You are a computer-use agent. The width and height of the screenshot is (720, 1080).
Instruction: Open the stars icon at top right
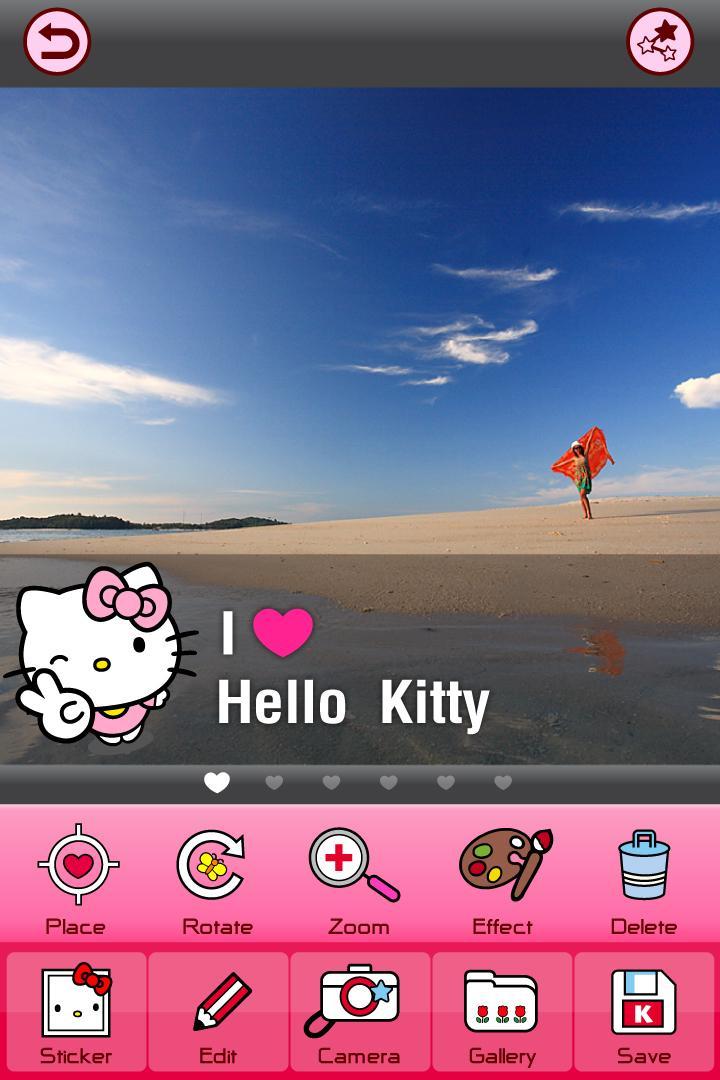pos(660,42)
